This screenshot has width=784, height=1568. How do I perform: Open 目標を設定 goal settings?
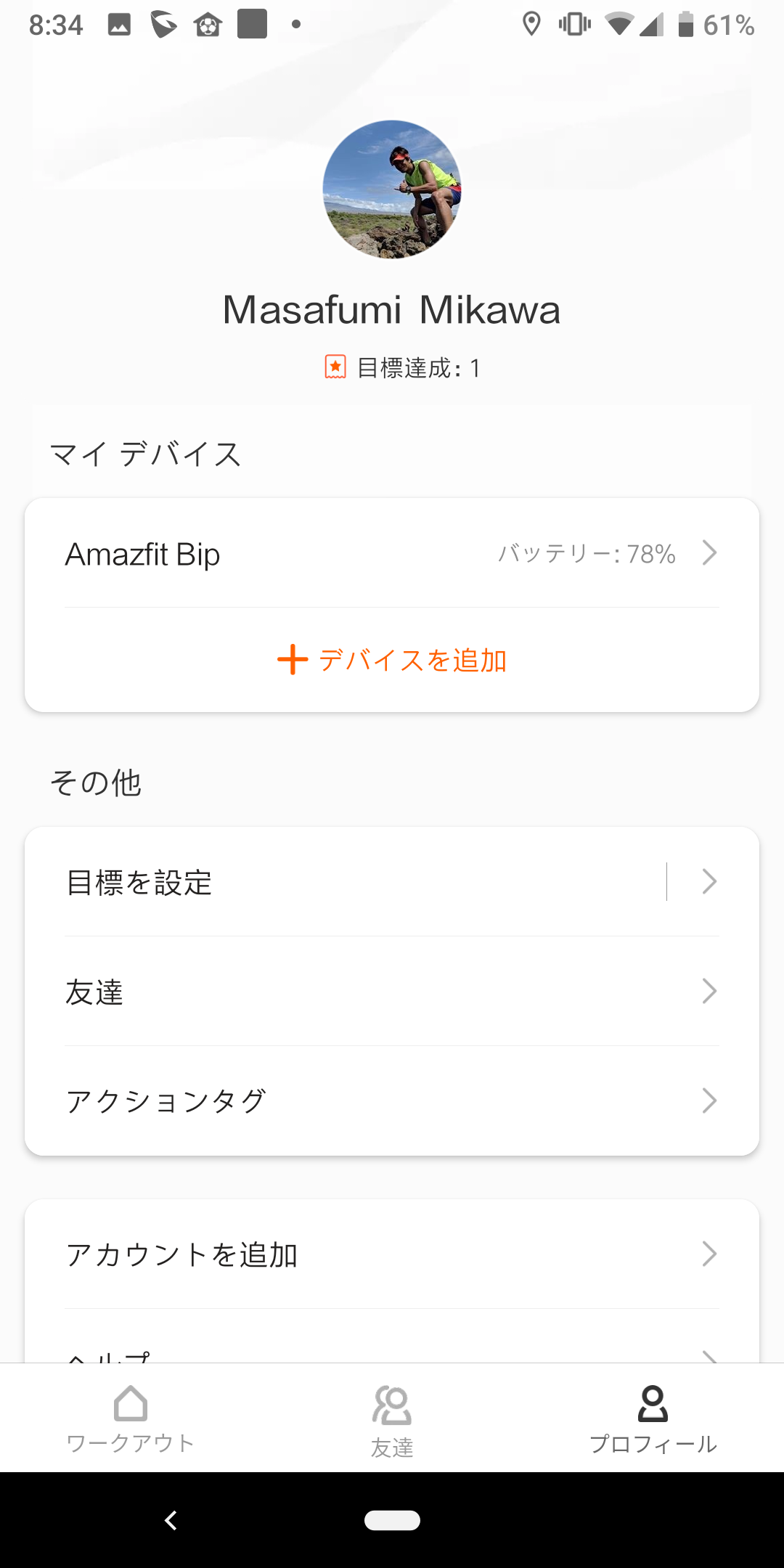392,882
